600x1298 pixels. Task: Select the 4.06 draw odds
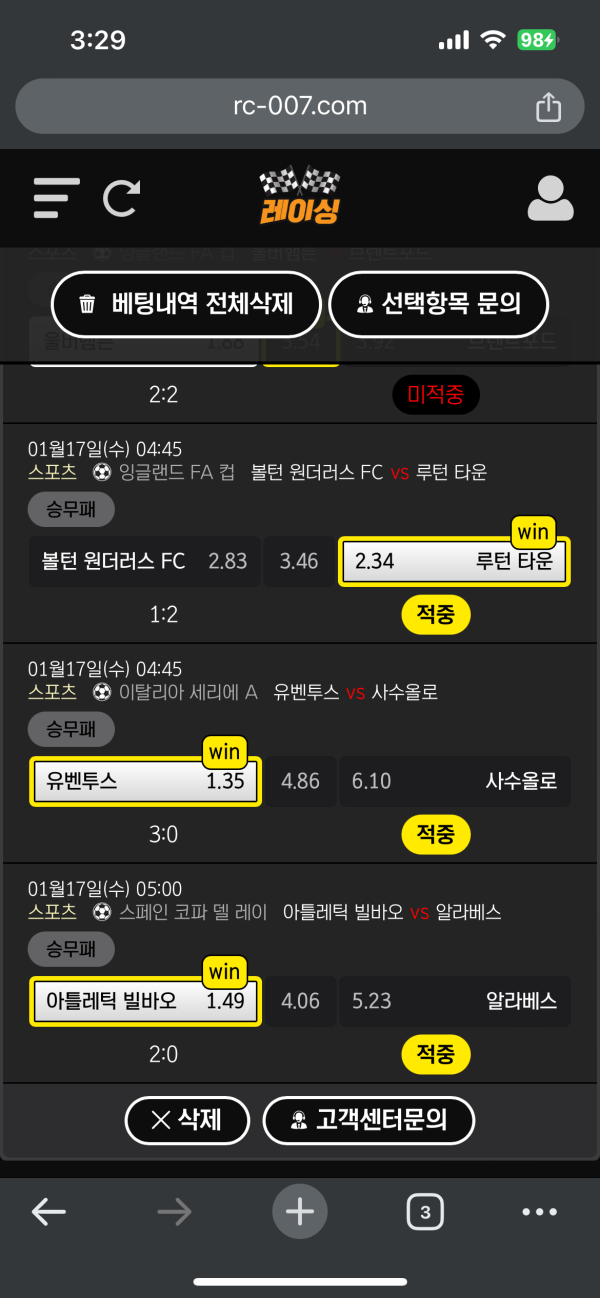pyautogui.click(x=300, y=1001)
